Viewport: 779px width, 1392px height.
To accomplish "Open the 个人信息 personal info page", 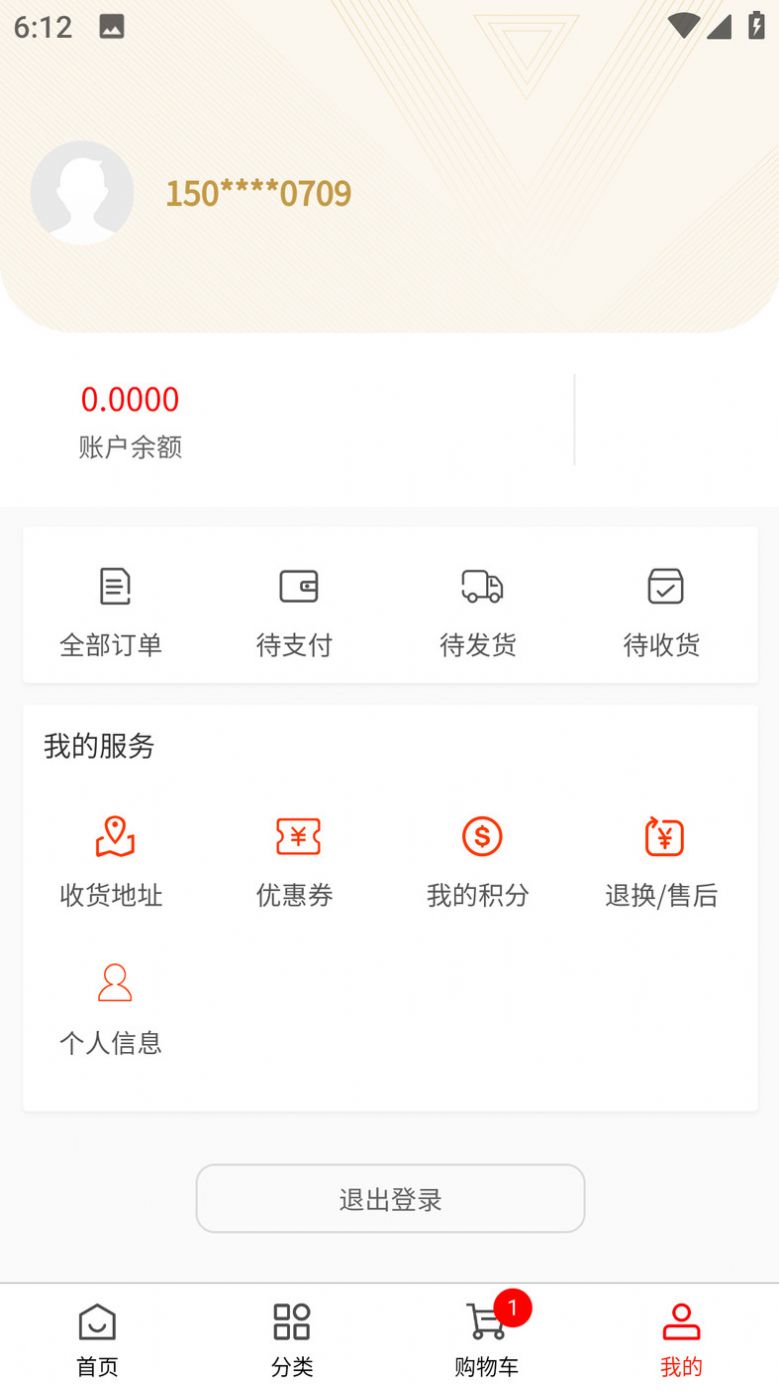I will [112, 1006].
